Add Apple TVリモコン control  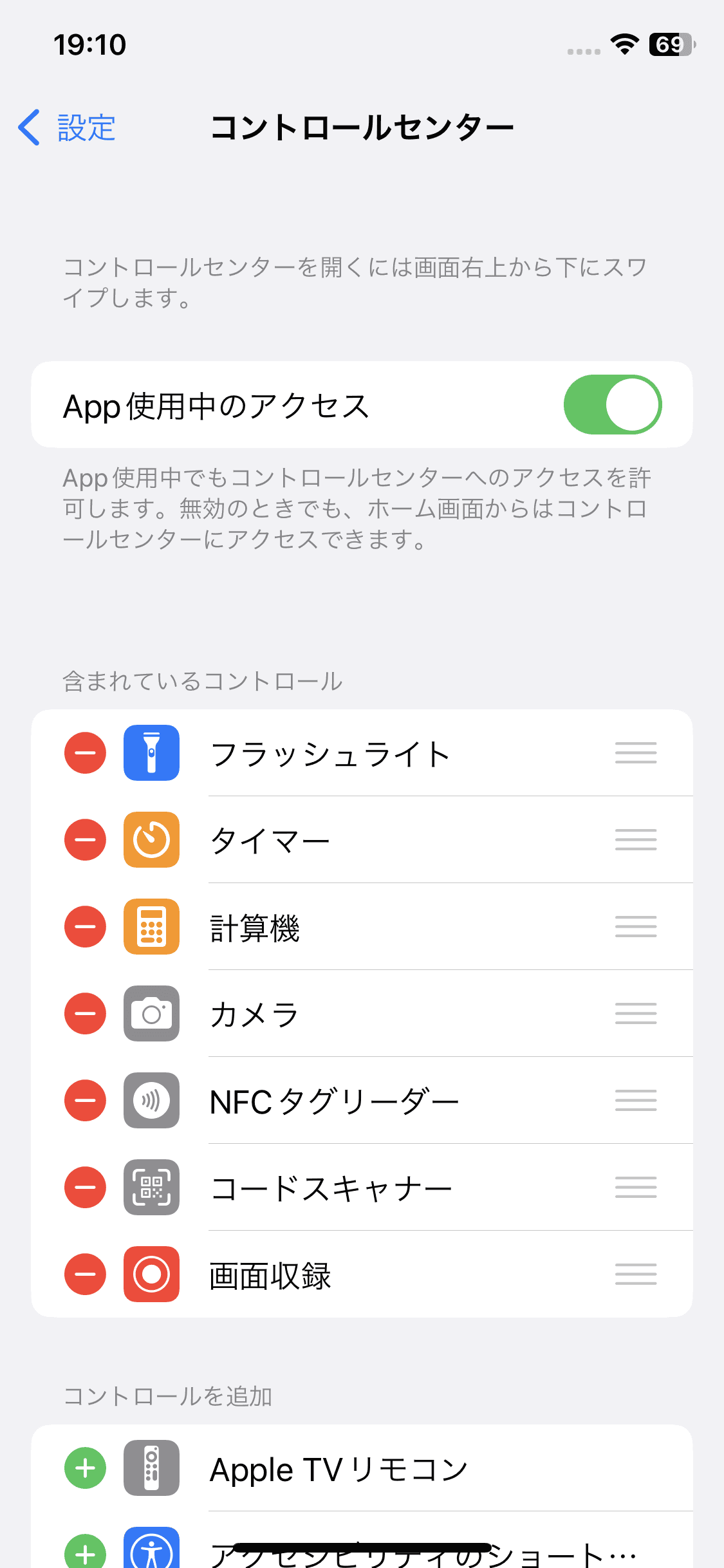[85, 1468]
